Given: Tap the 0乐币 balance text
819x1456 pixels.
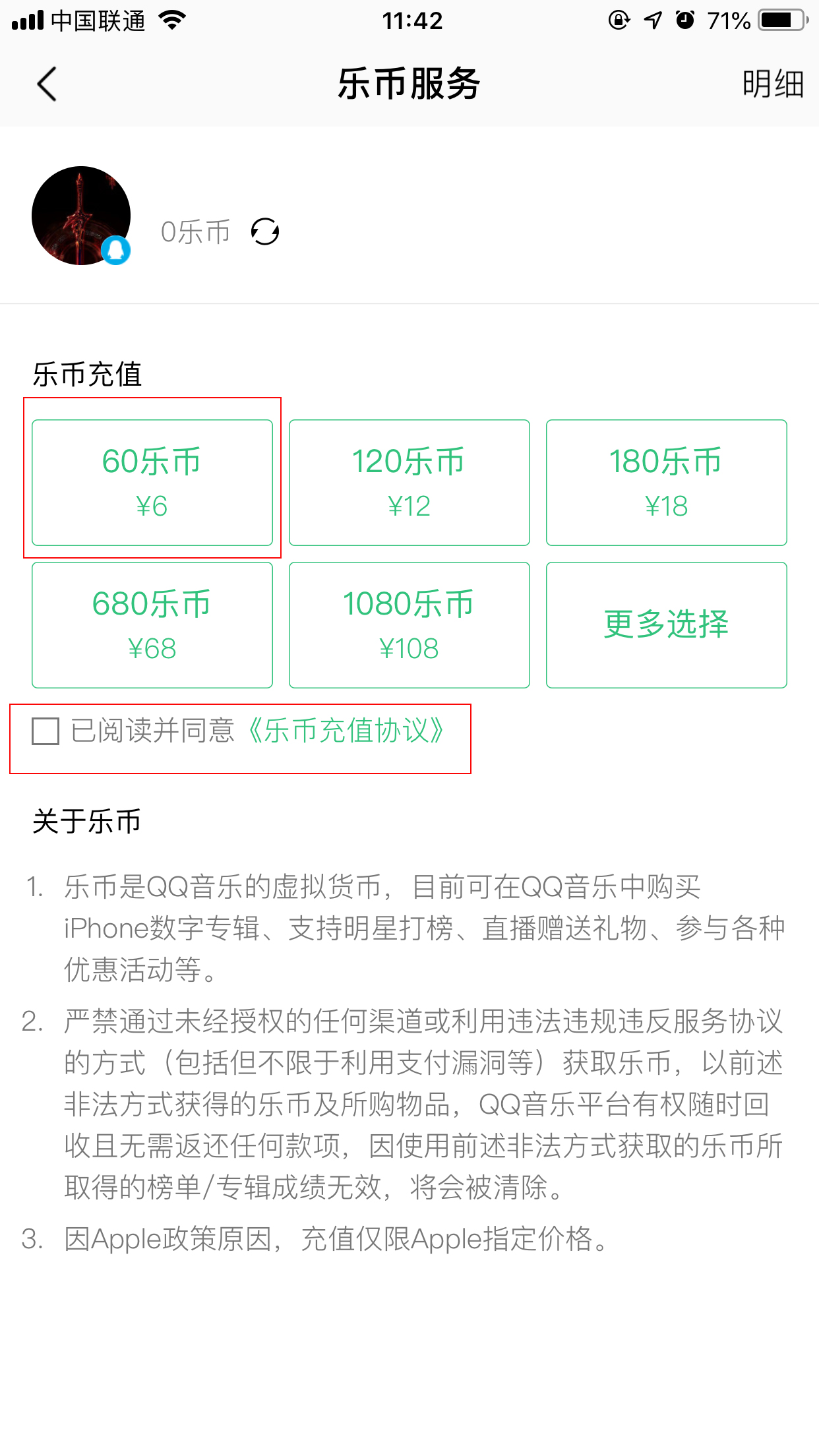Looking at the screenshot, I should [195, 231].
